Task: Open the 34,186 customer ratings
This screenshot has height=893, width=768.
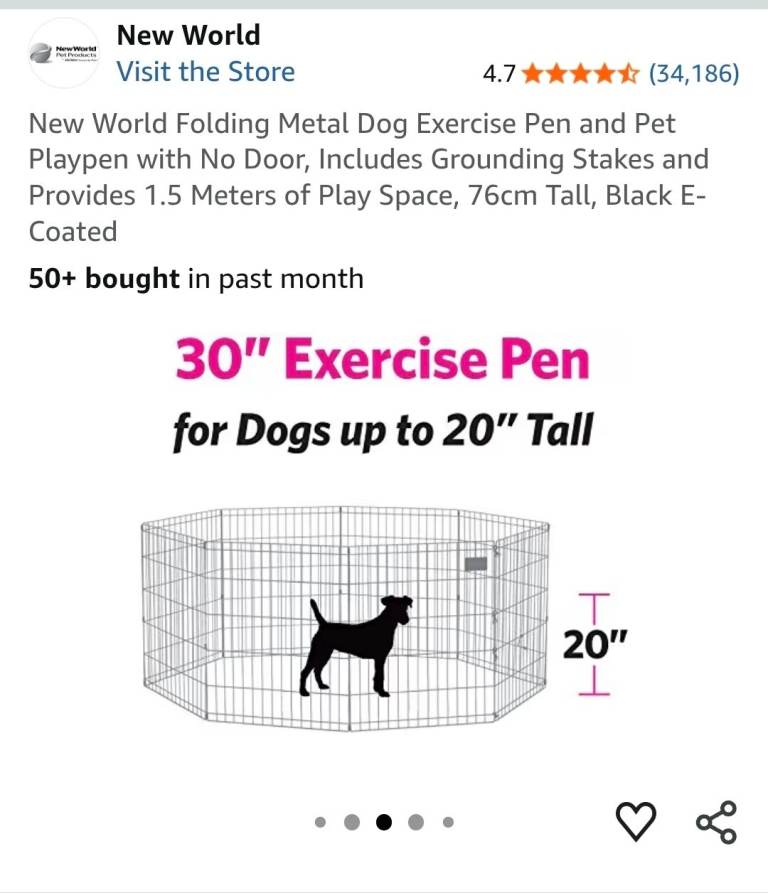Action: pos(694,73)
